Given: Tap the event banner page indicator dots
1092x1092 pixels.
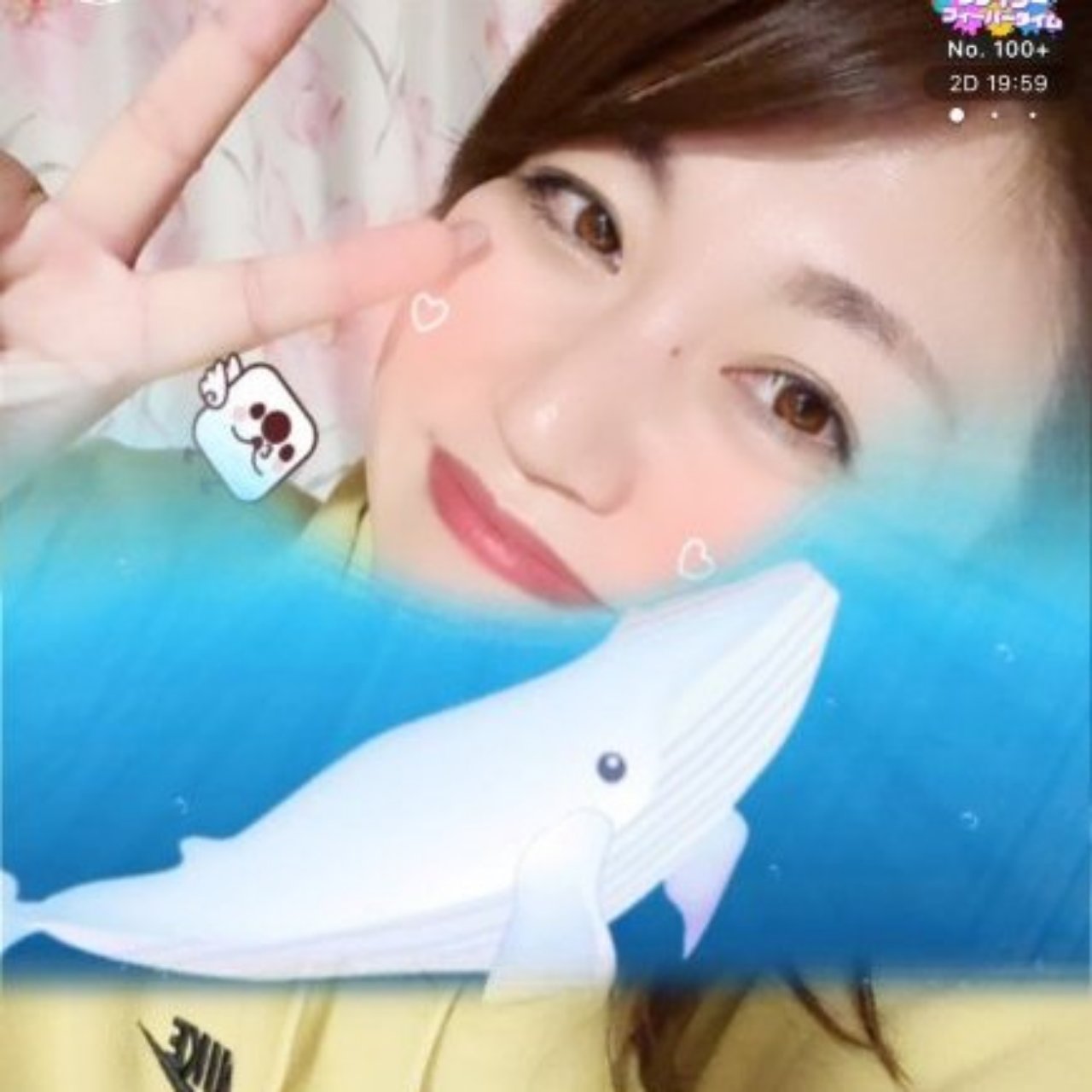Looking at the screenshot, I should (996, 114).
